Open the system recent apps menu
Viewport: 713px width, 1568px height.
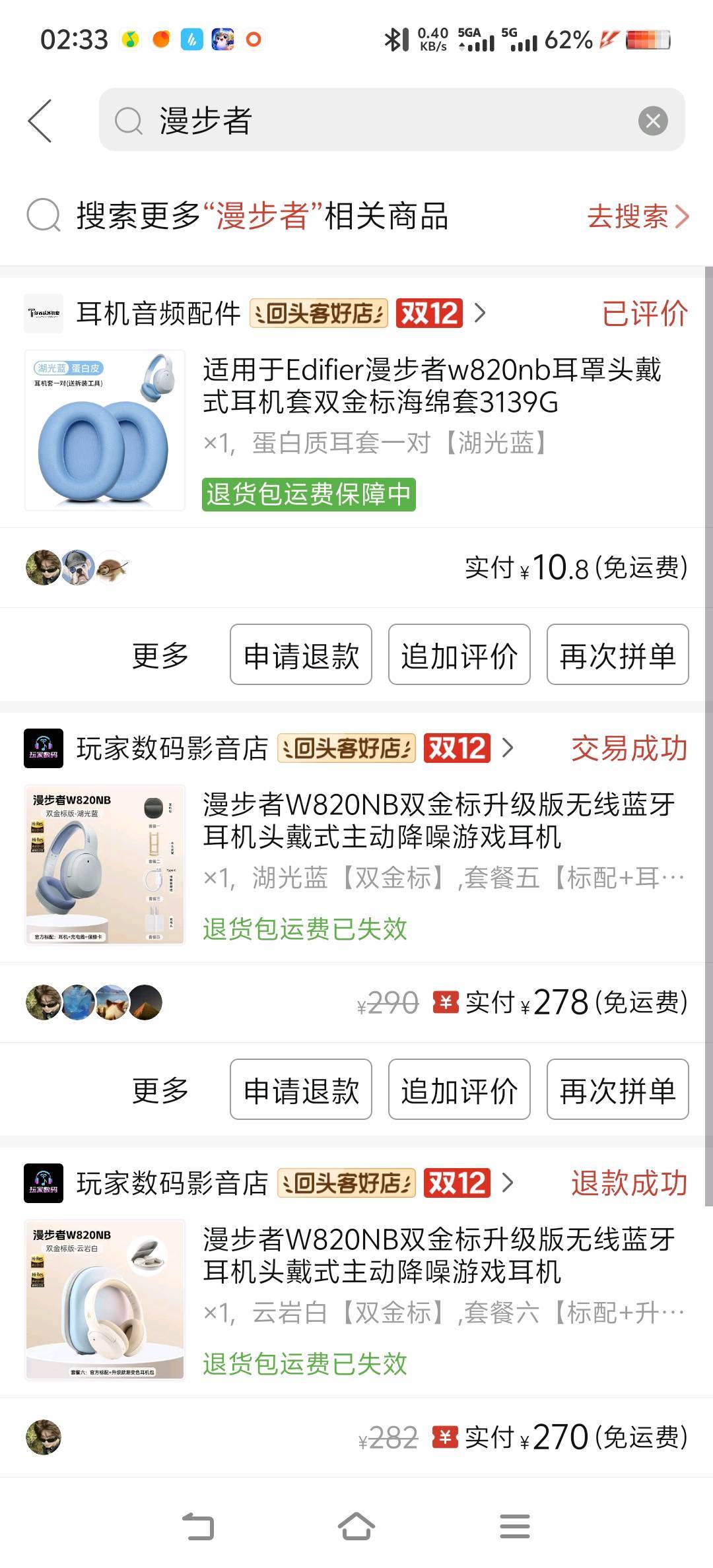(515, 1526)
